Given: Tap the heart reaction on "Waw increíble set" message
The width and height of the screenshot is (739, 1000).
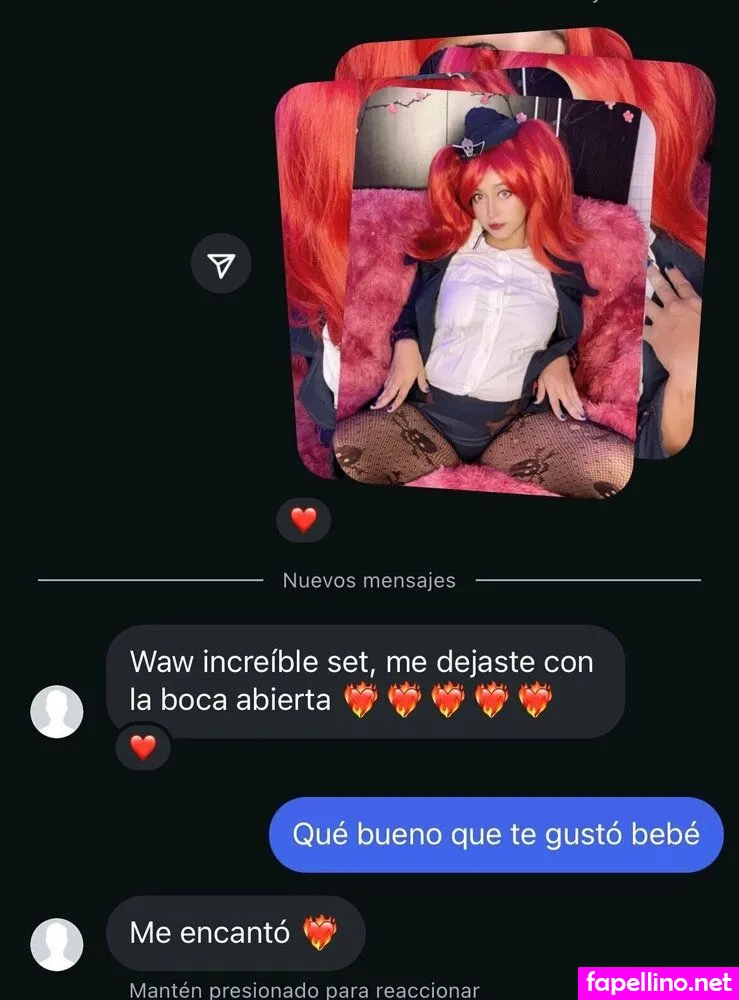Looking at the screenshot, I should [144, 747].
